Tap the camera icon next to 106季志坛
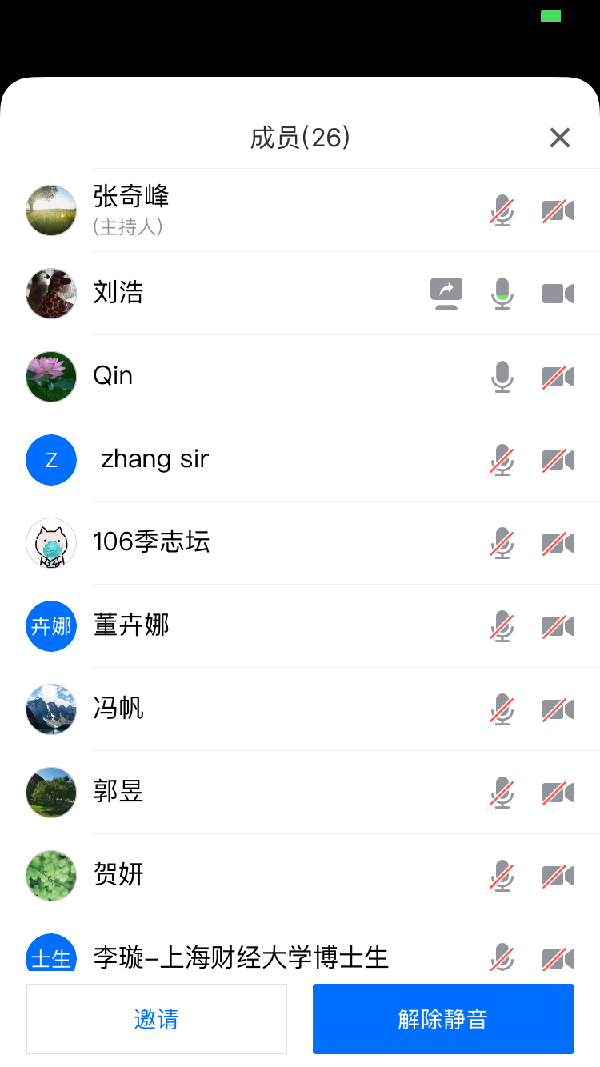Image resolution: width=600 pixels, height=1067 pixels. [x=558, y=543]
